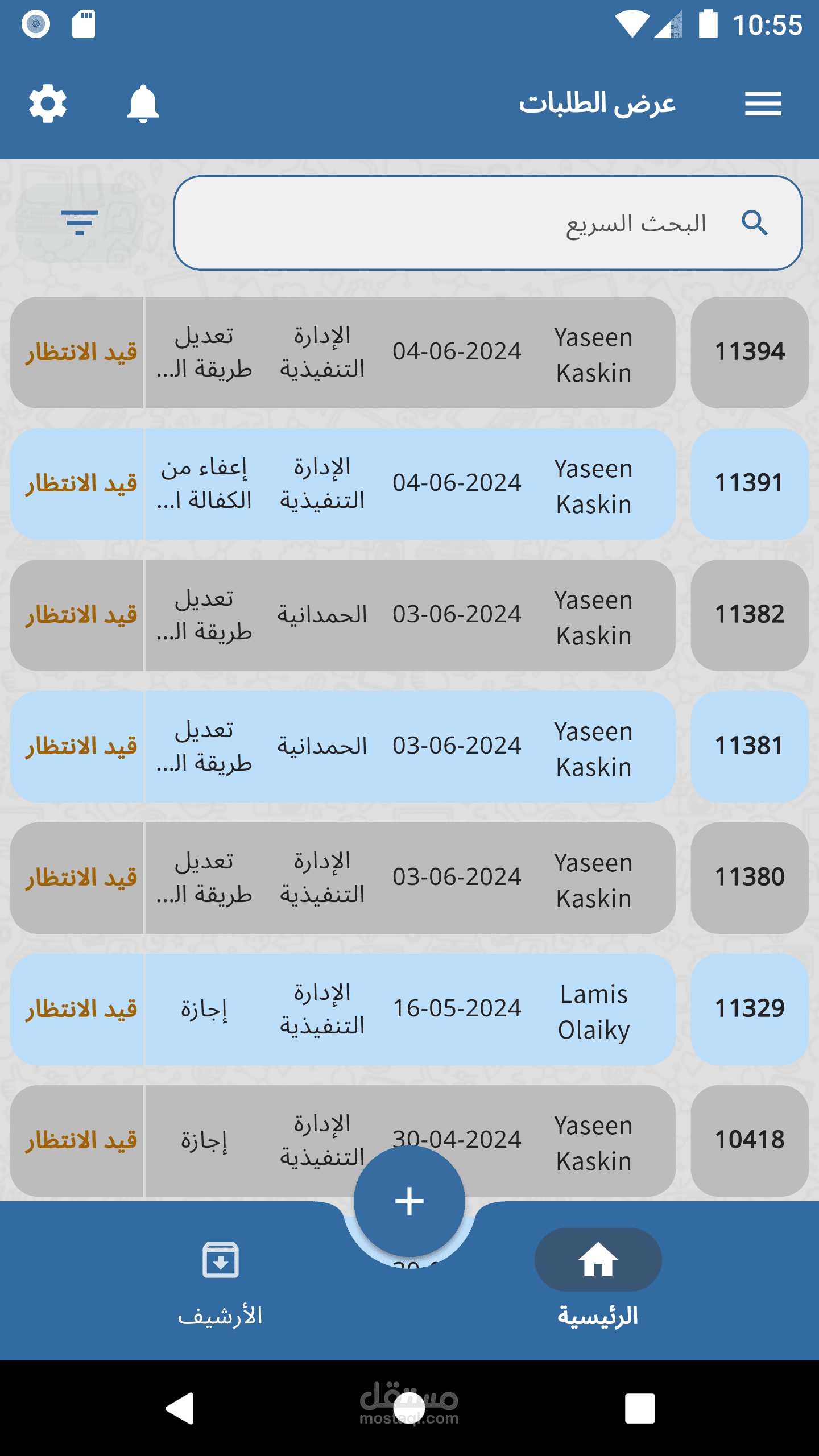819x1456 pixels.
Task: Switch to the الأرشيف archive tab
Action: pos(221,1283)
